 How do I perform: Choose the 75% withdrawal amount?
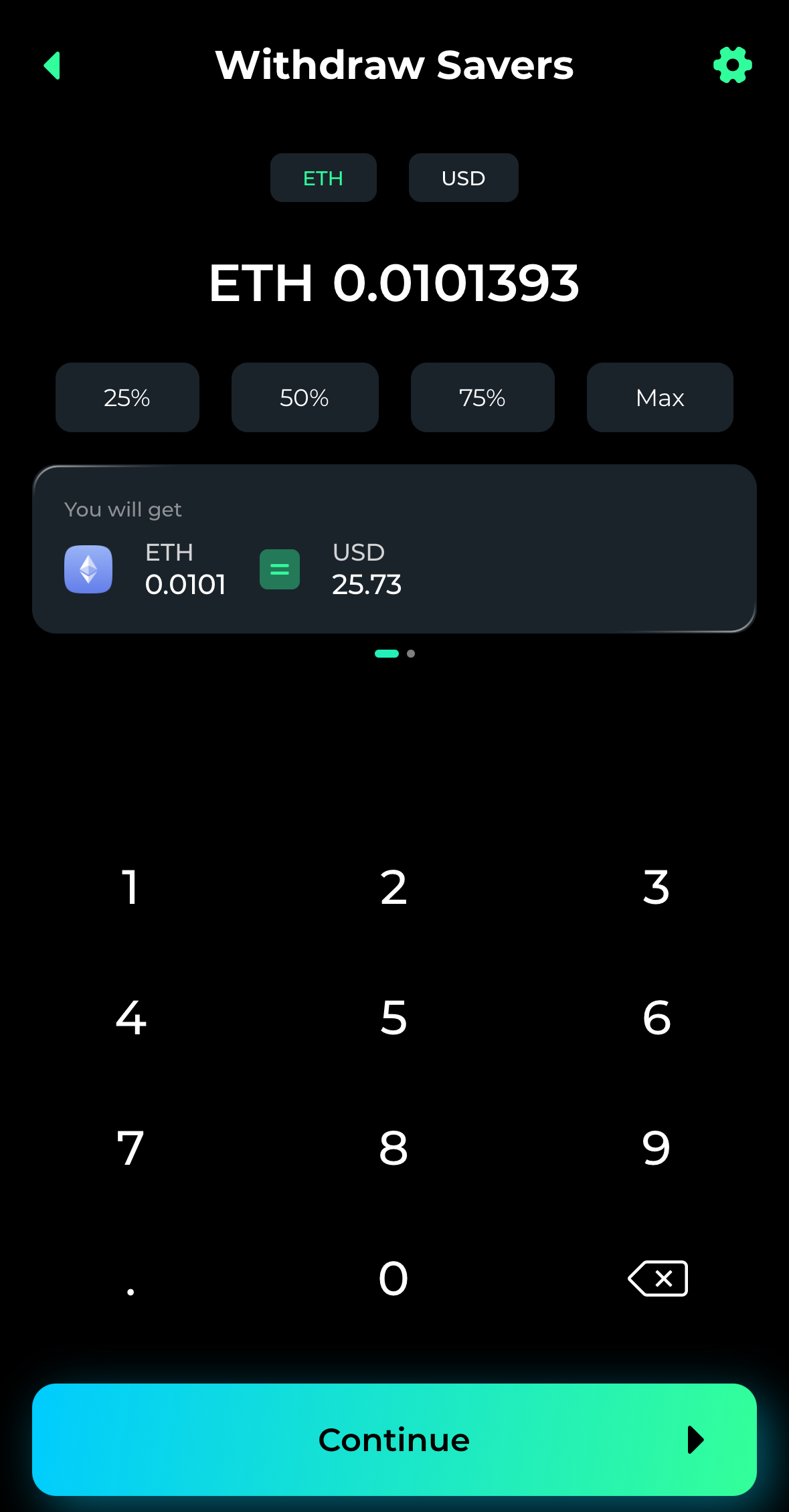coord(482,398)
